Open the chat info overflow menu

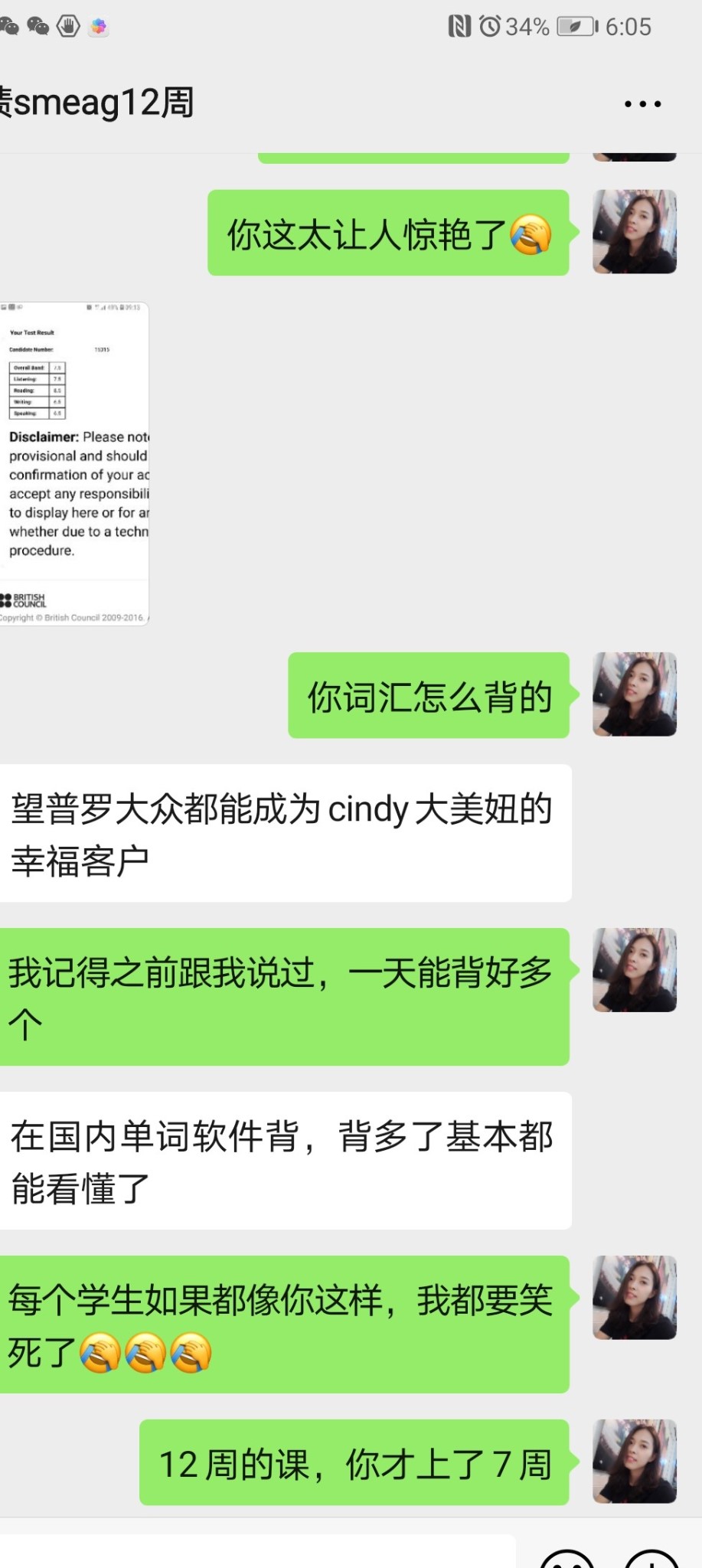(642, 103)
